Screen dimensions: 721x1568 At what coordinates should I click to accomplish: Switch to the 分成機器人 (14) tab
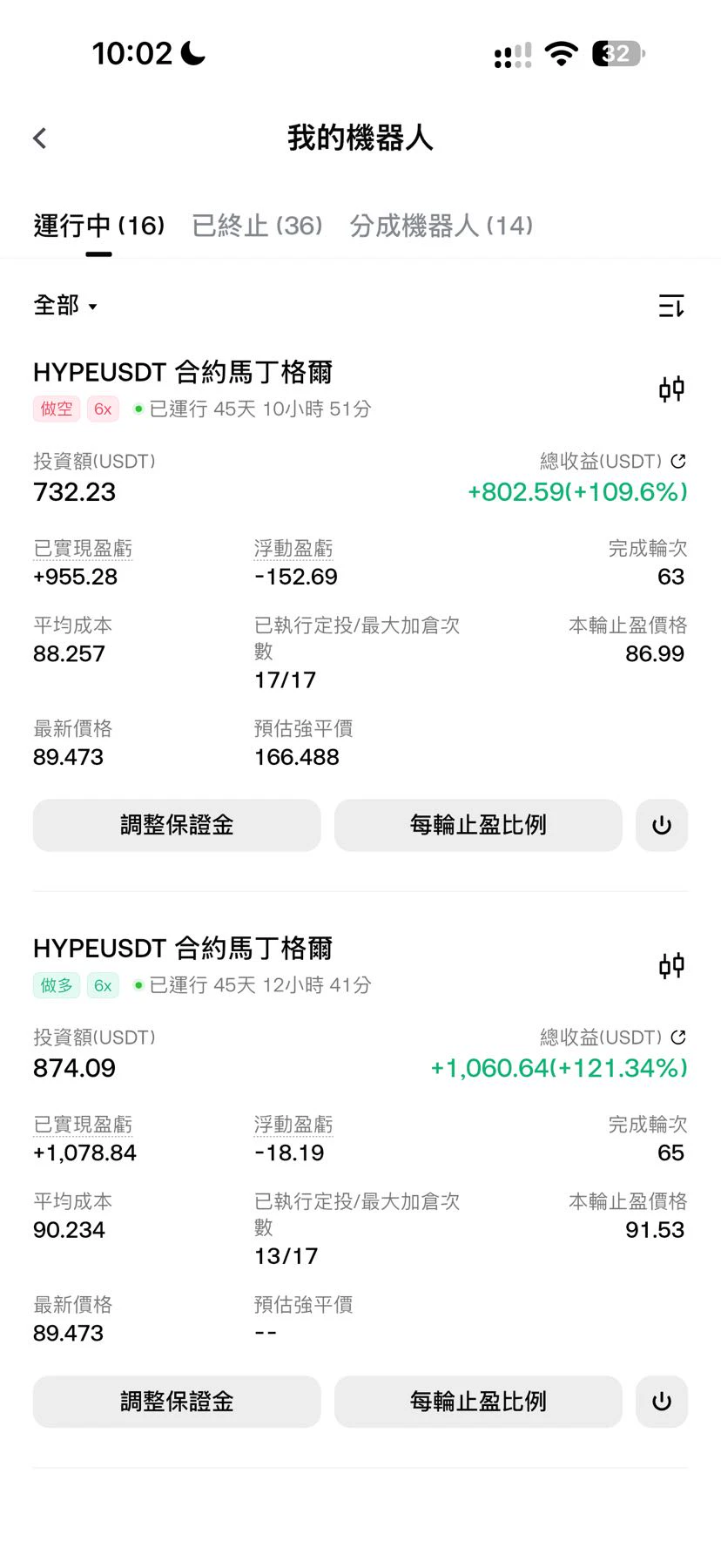click(x=441, y=226)
